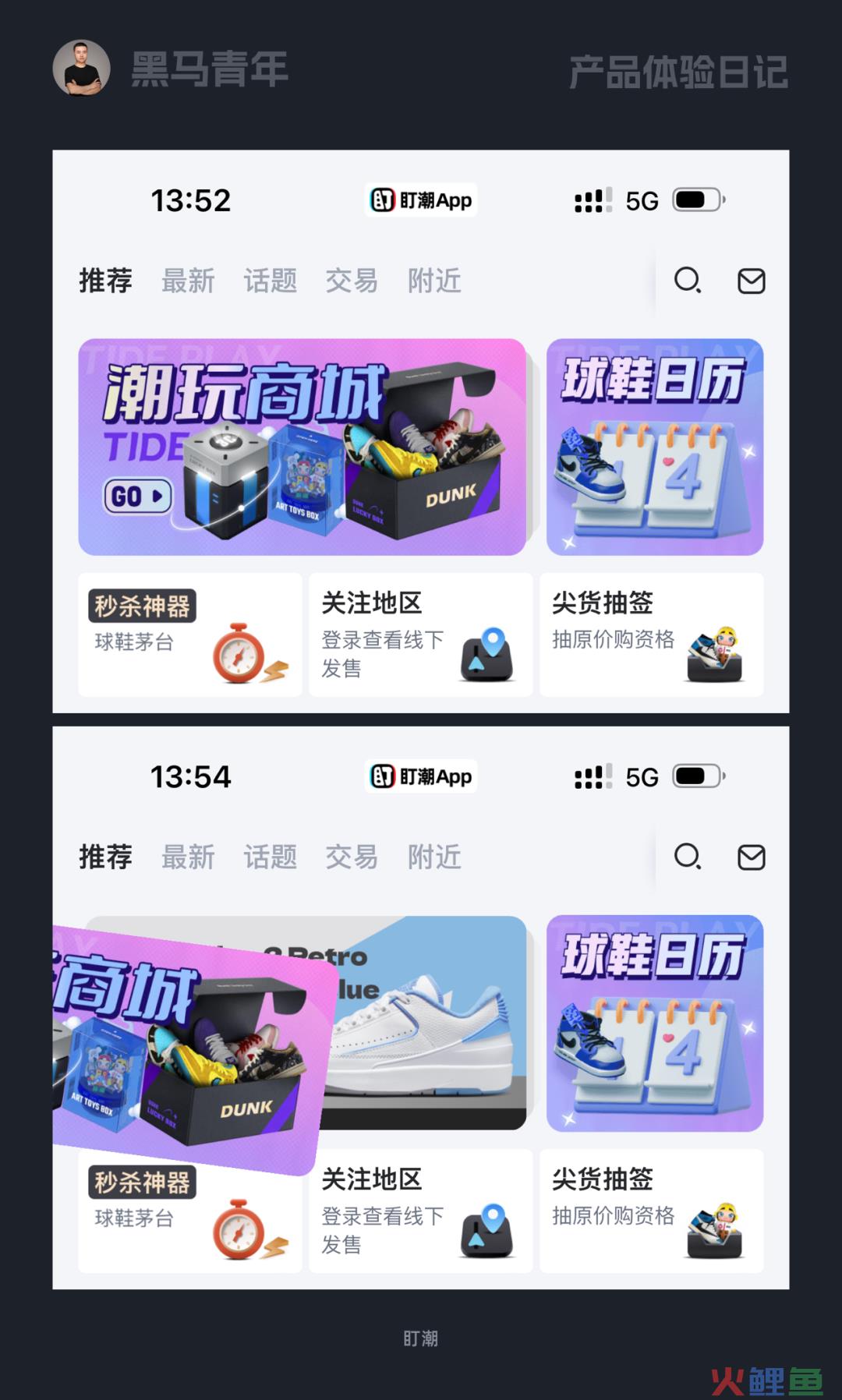Switch to the 最新 tab
Screen dimensions: 842x1400
tap(189, 281)
